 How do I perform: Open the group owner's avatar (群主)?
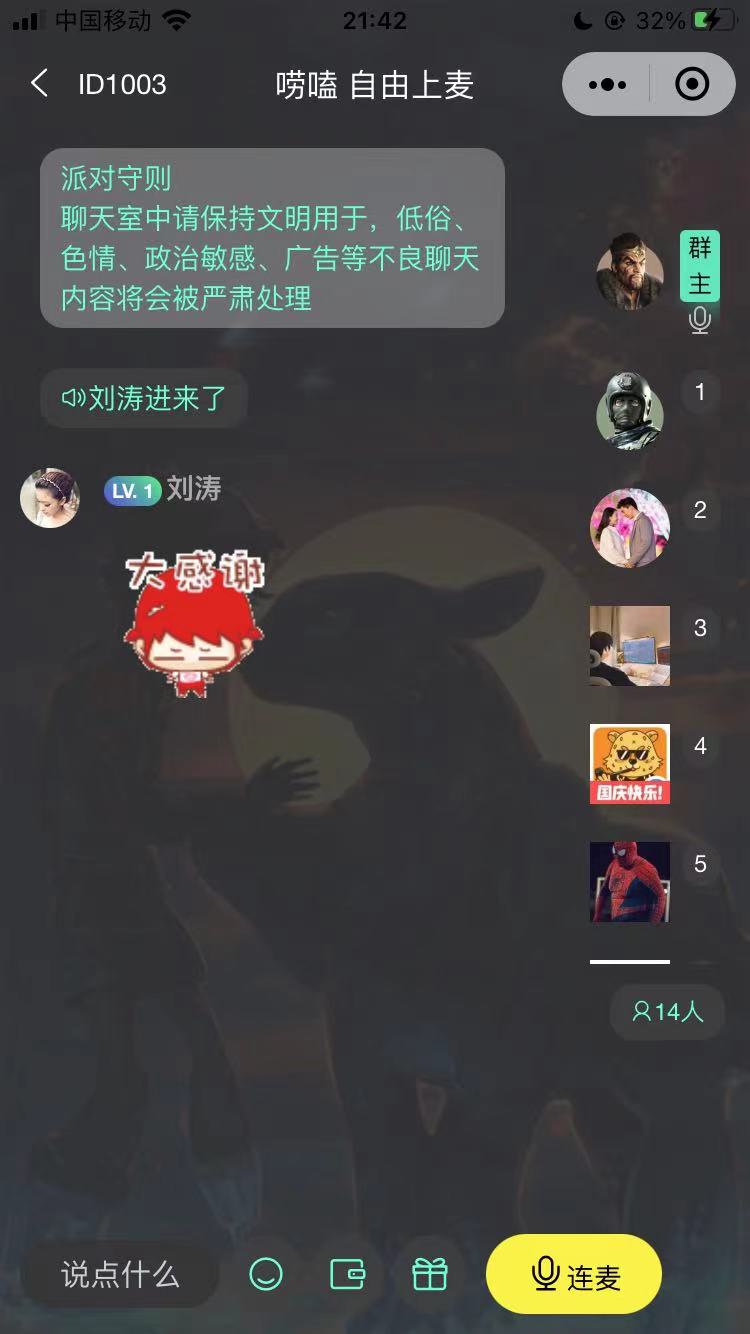630,275
